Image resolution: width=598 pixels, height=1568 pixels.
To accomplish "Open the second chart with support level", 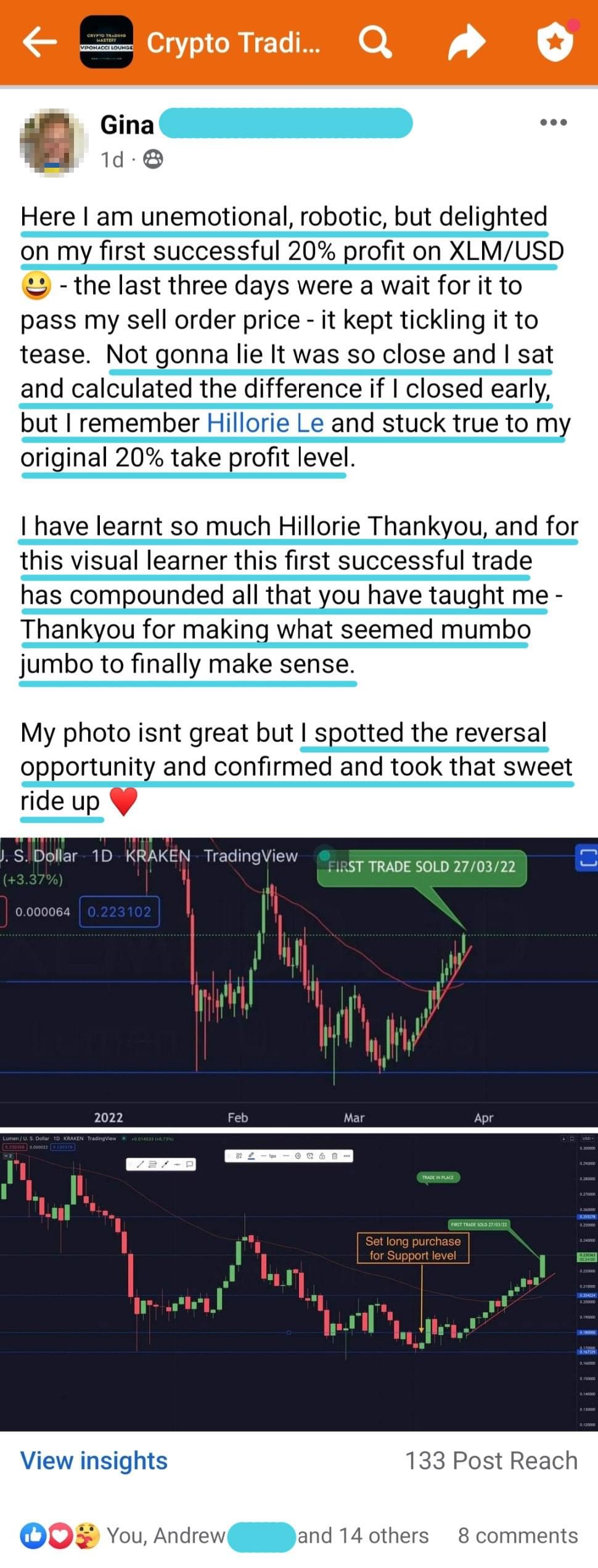I will click(298, 1281).
